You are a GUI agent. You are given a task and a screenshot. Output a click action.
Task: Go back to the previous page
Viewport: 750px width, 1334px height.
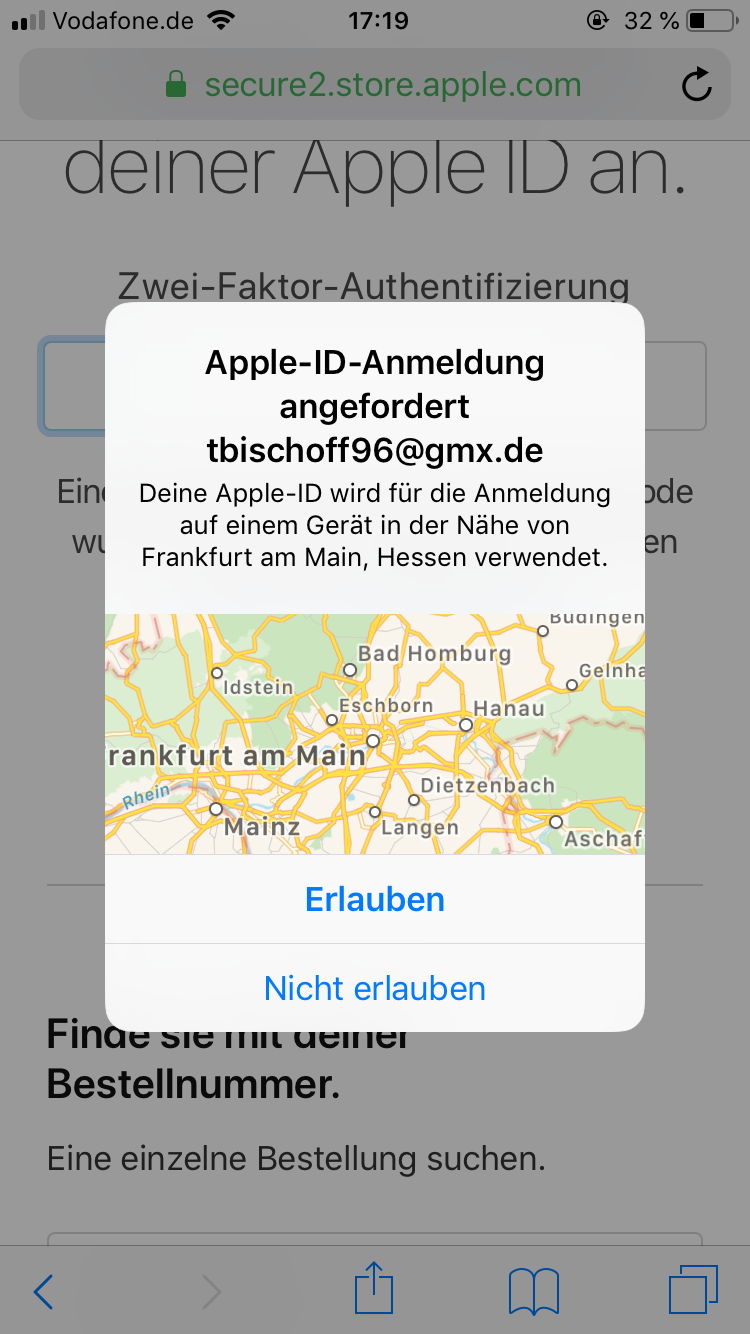(43, 1292)
